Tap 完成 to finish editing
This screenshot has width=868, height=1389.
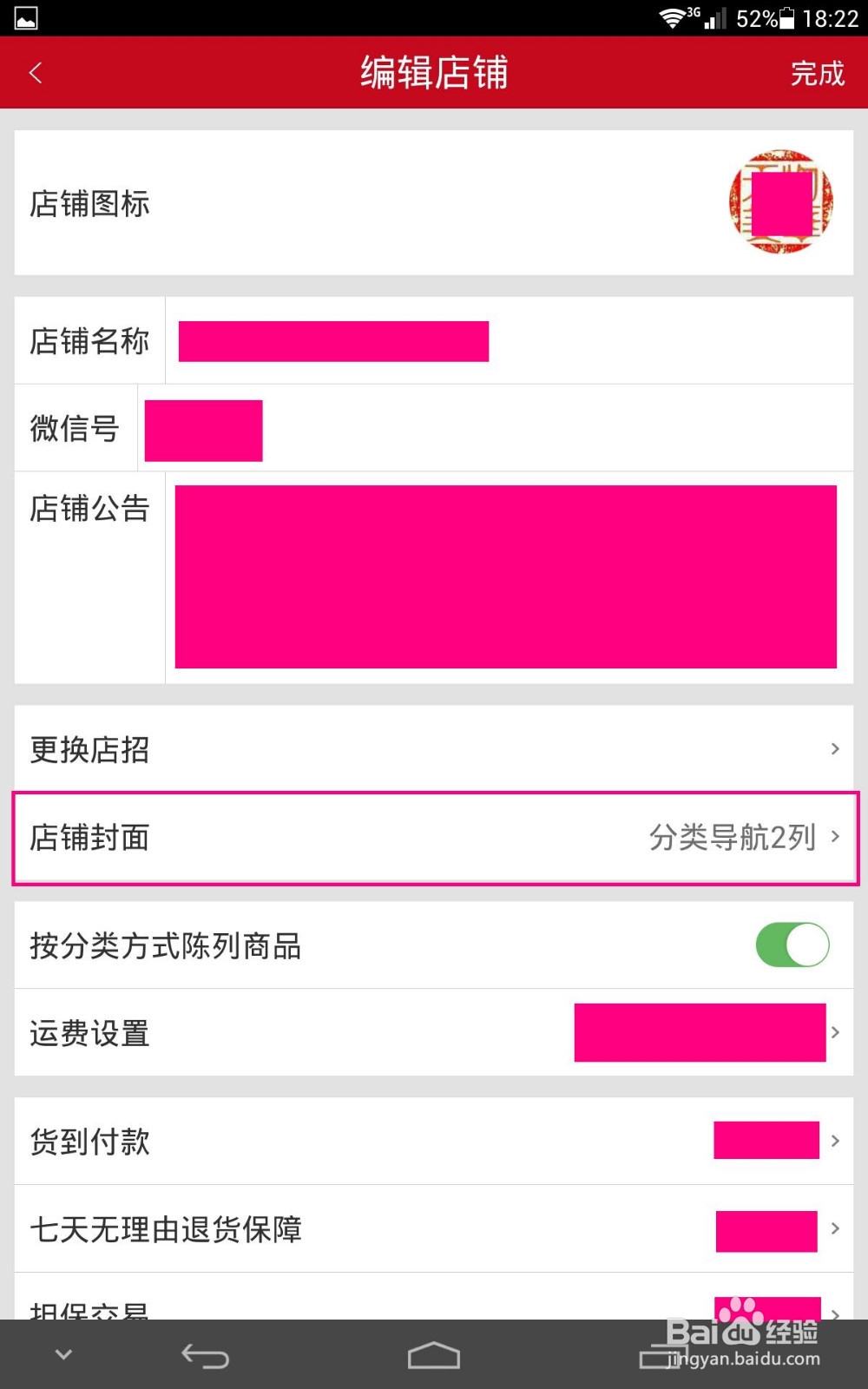(x=816, y=74)
